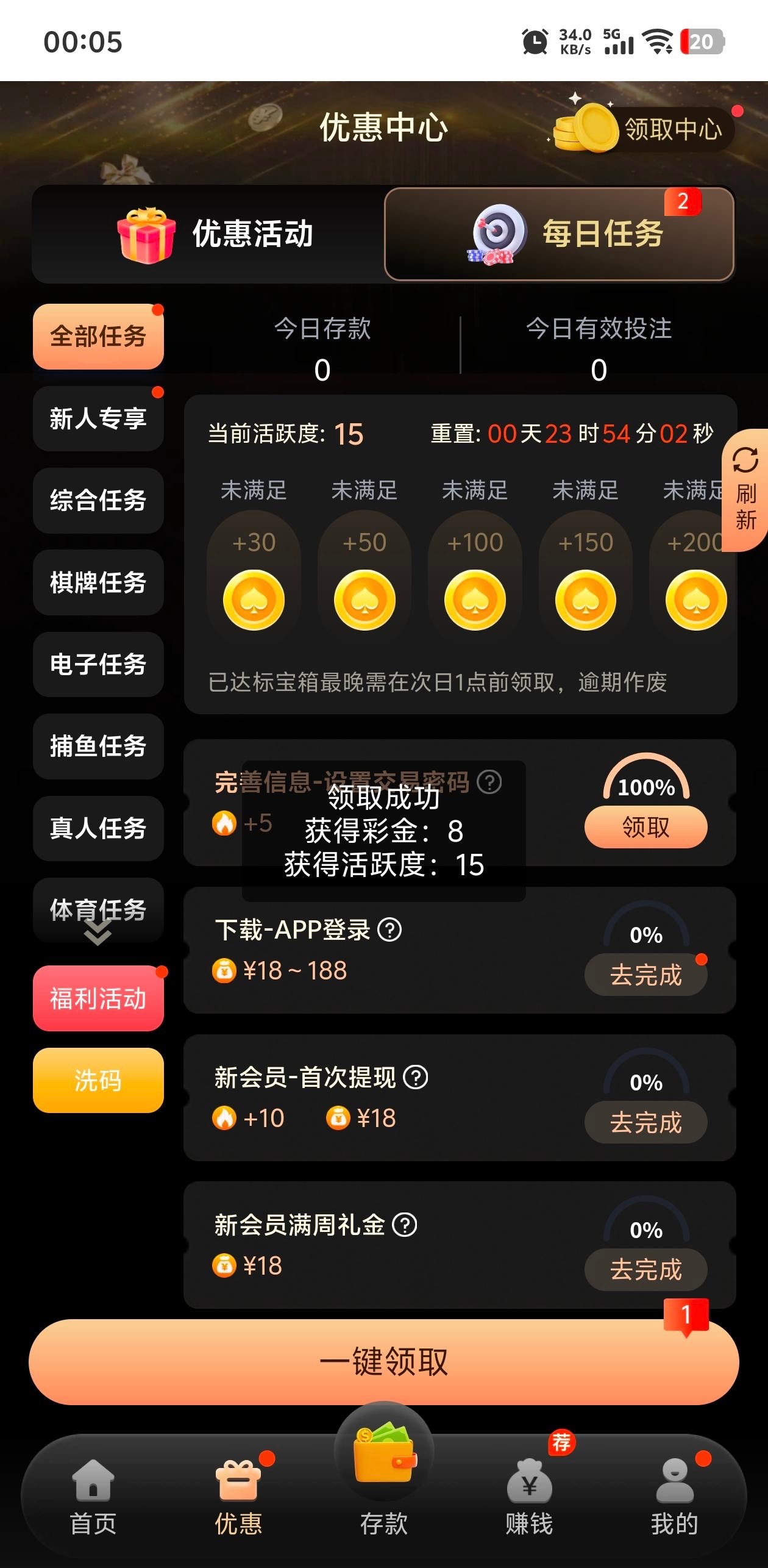Screen dimensions: 768x1568
Task: Claim all rewards with 一键领取
Action: pyautogui.click(x=383, y=1362)
